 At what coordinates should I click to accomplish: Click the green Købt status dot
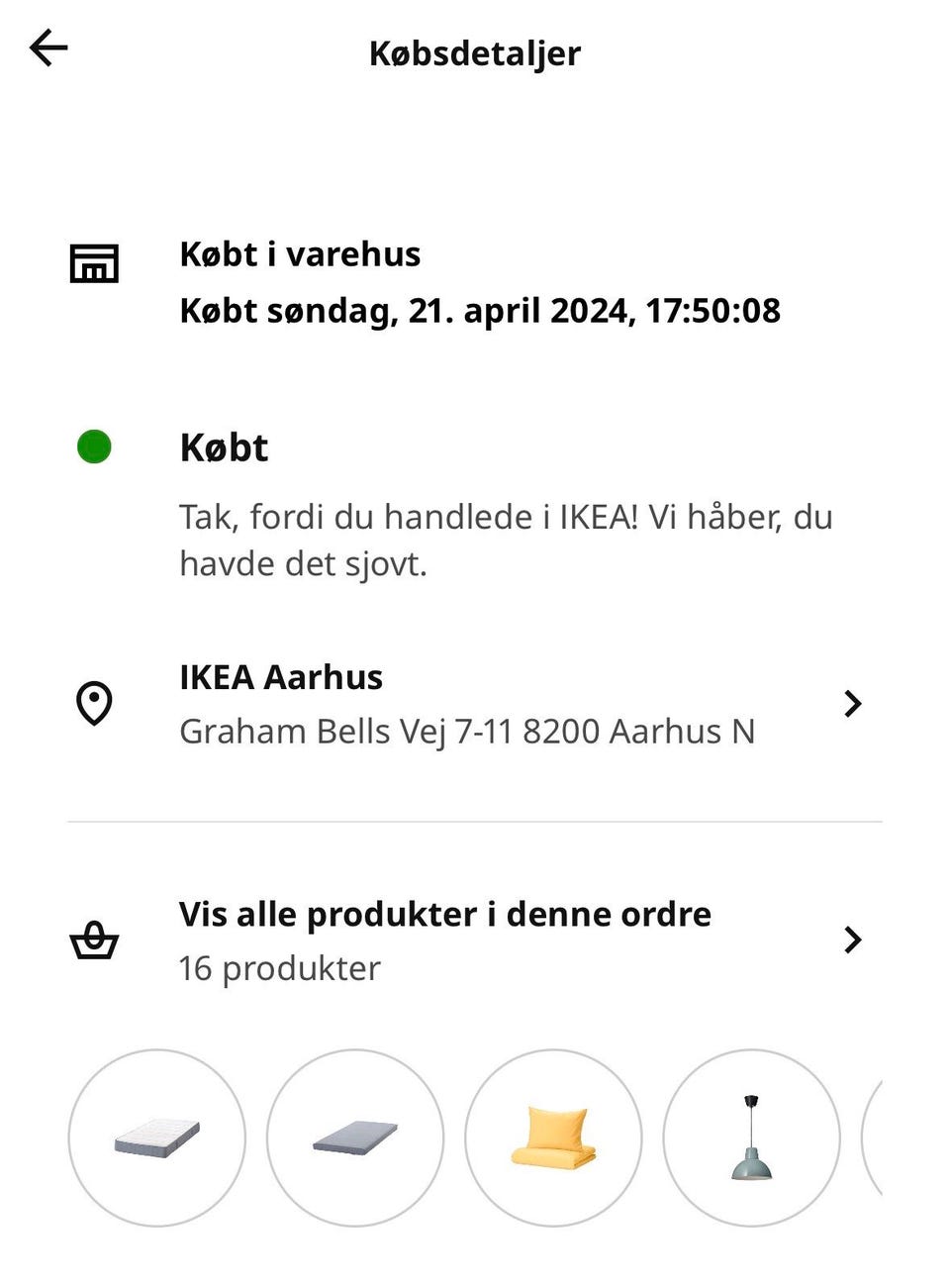tap(94, 446)
